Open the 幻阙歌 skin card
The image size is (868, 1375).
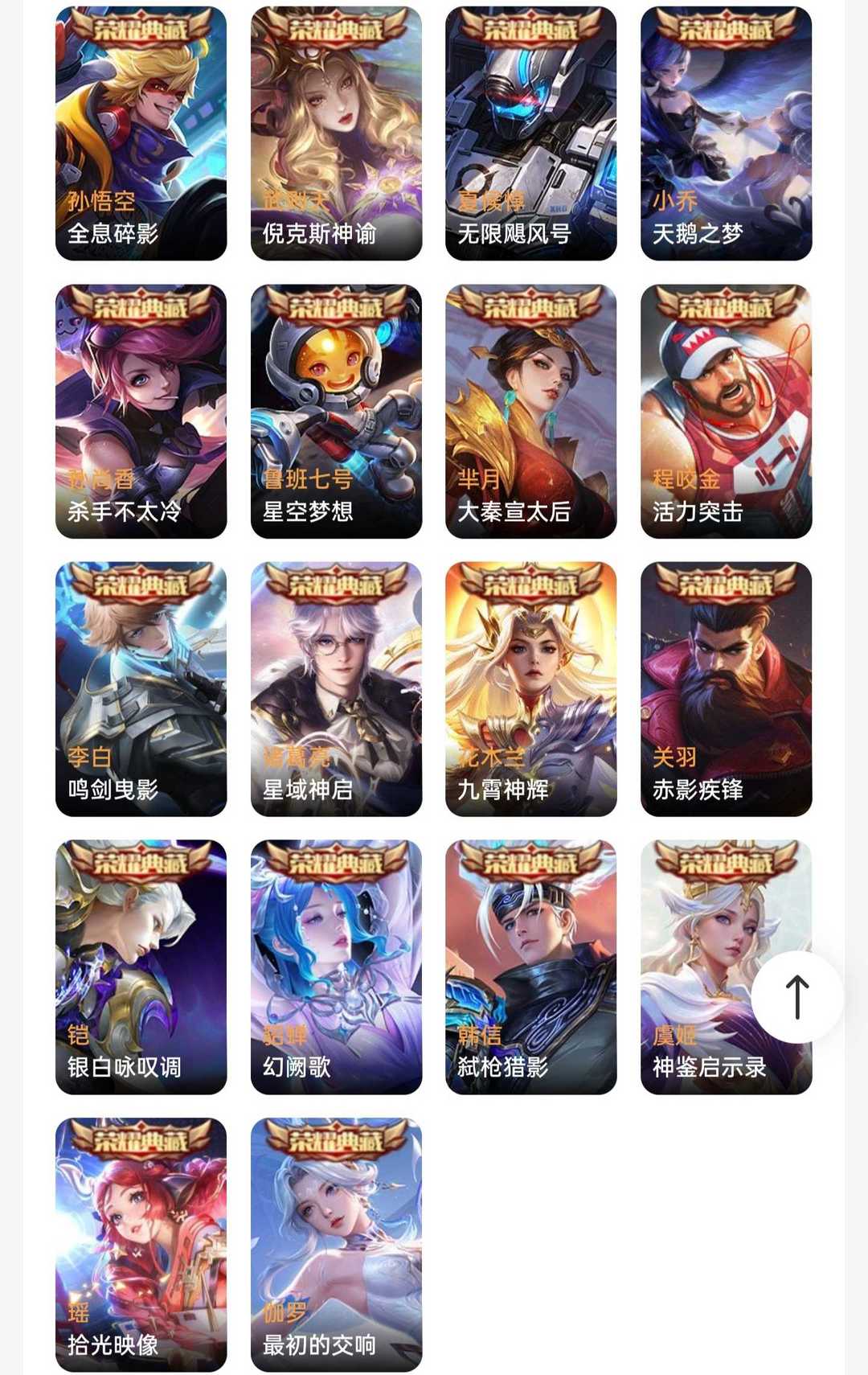(336, 967)
